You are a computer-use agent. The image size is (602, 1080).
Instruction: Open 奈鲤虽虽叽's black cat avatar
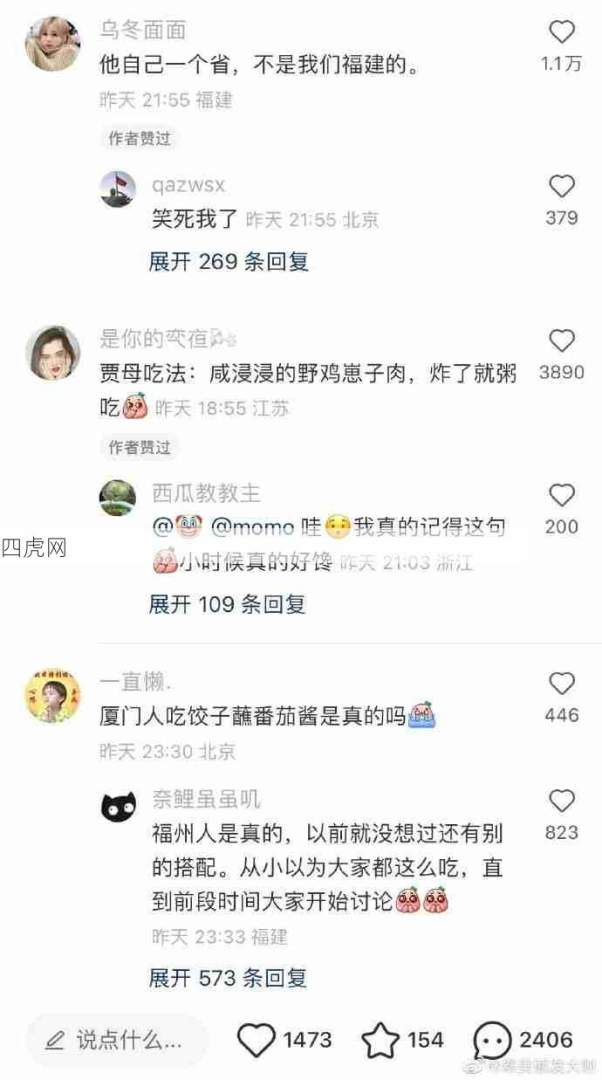(119, 805)
